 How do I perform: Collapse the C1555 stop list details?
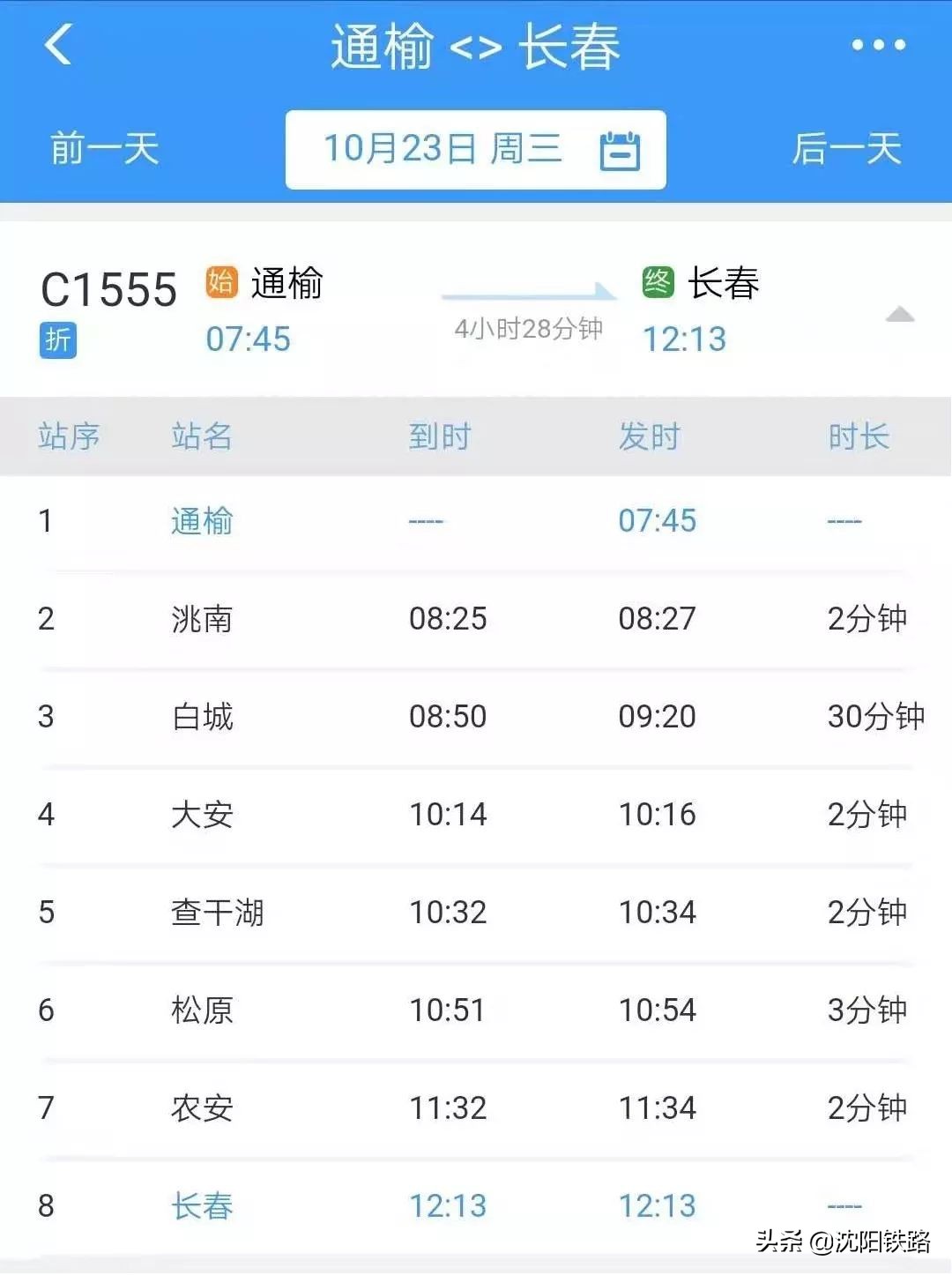[897, 314]
